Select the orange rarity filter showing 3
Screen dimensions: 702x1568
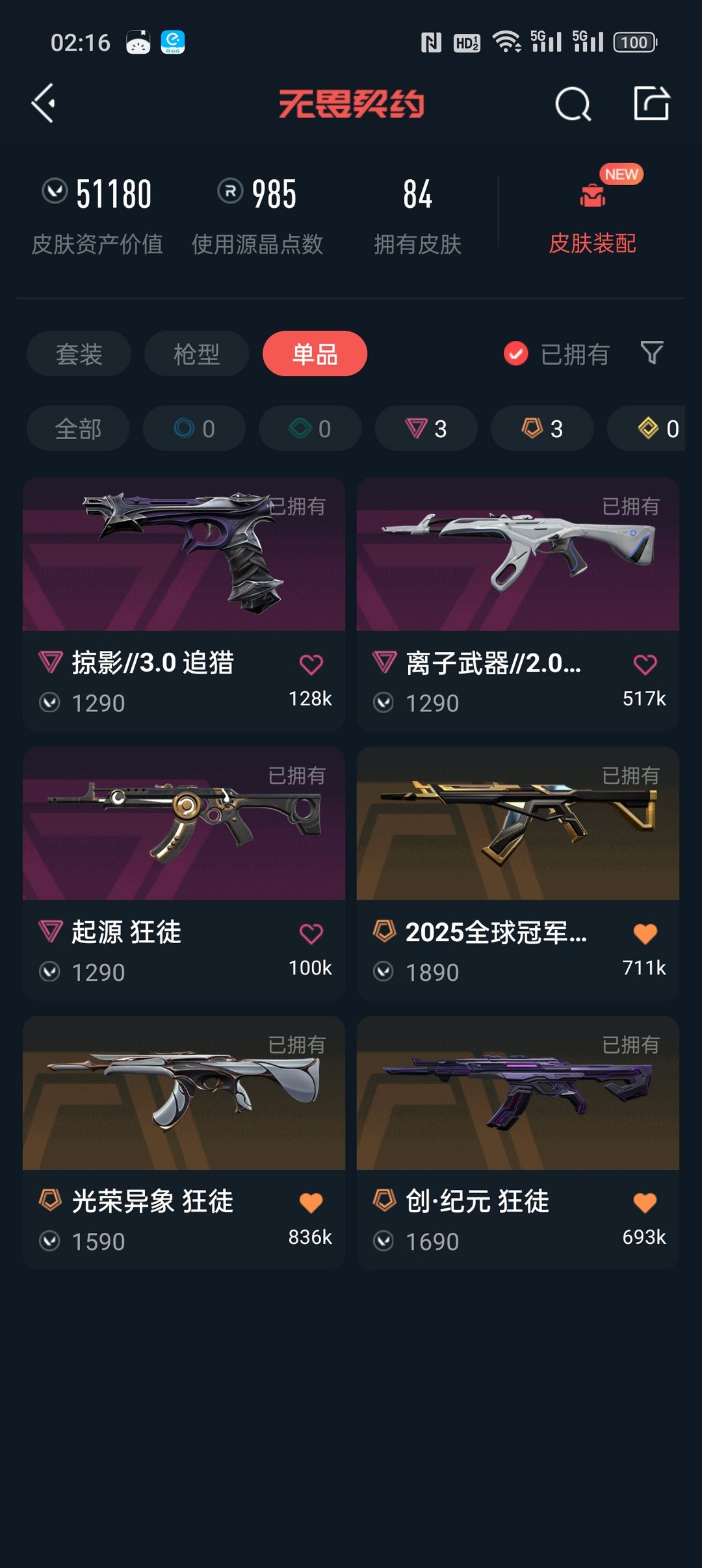(x=541, y=428)
